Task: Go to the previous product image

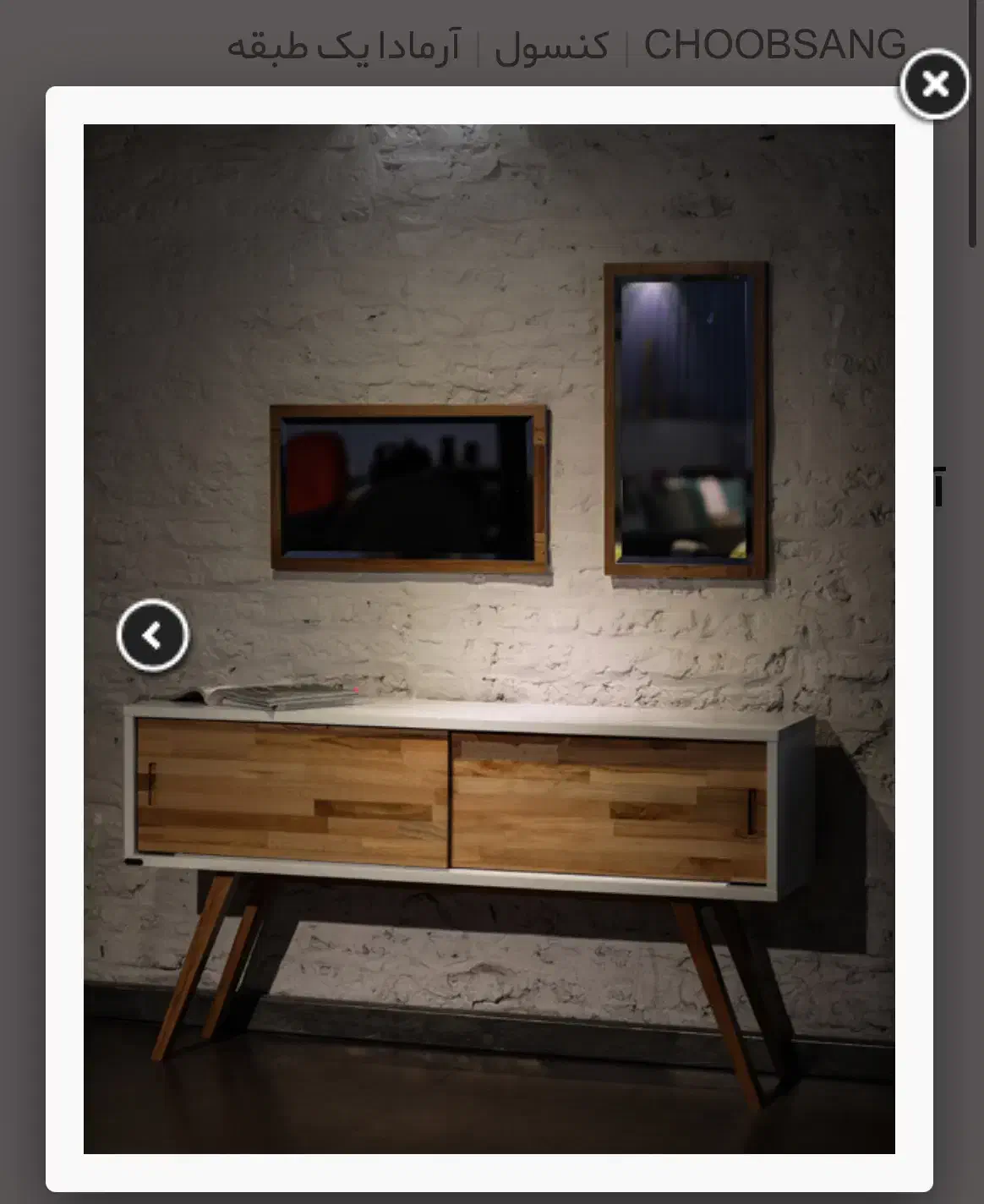Action: [x=153, y=635]
